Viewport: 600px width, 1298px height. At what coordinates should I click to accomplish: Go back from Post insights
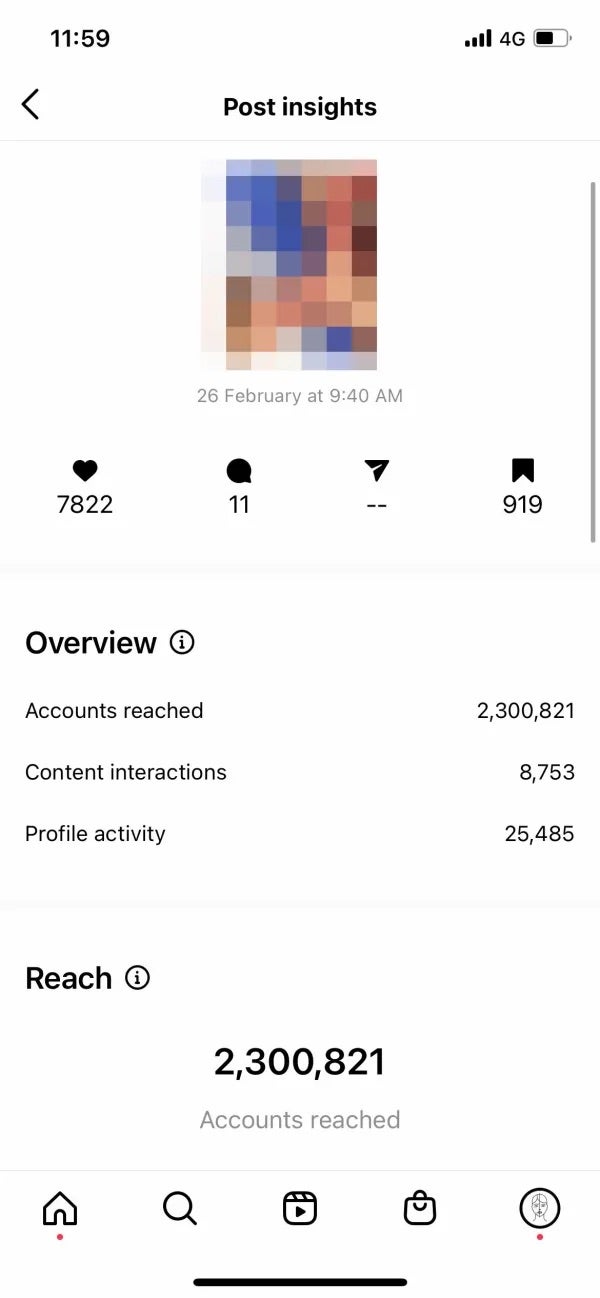[31, 104]
